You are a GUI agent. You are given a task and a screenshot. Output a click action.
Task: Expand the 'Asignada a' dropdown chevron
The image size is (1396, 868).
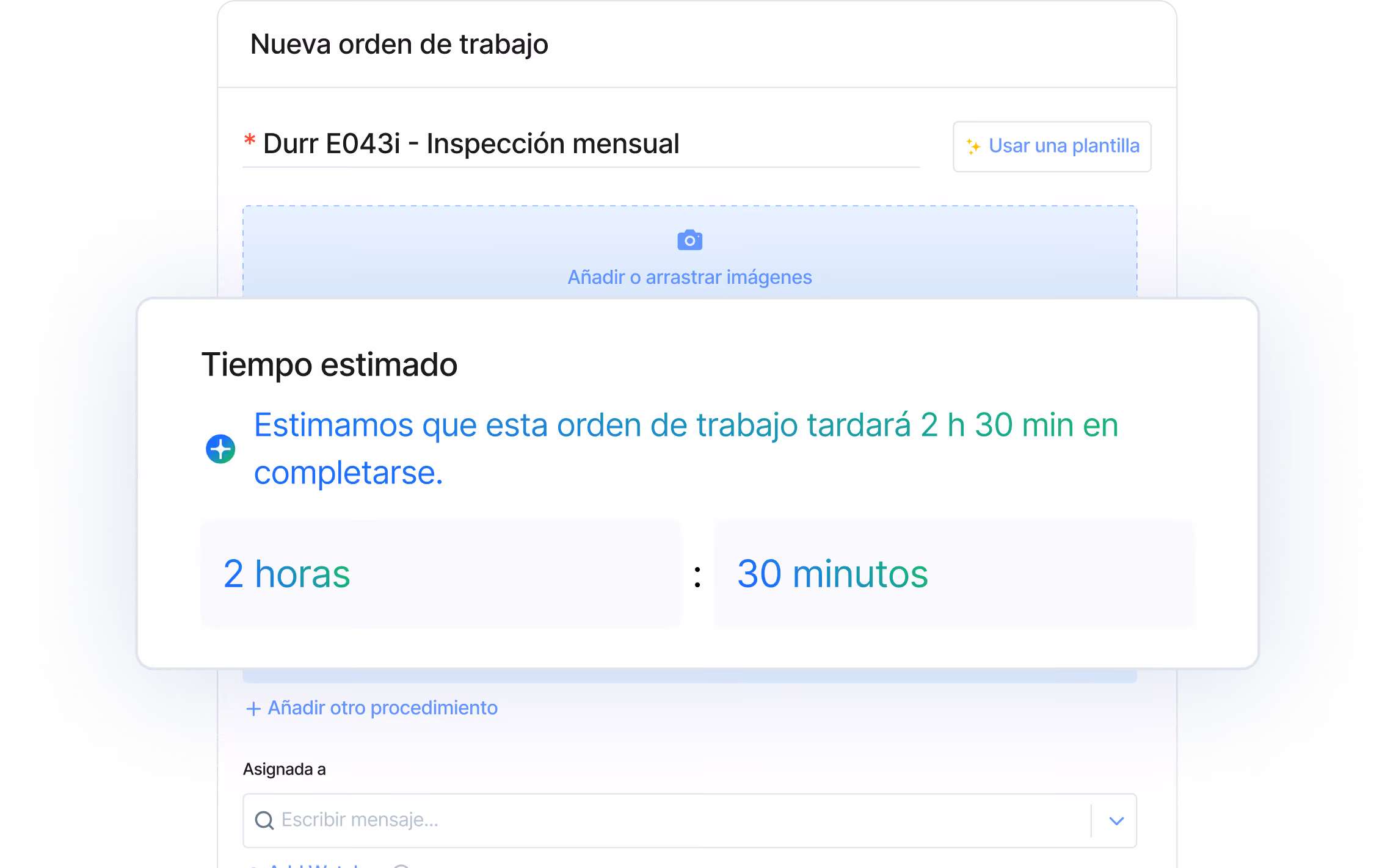[1116, 821]
